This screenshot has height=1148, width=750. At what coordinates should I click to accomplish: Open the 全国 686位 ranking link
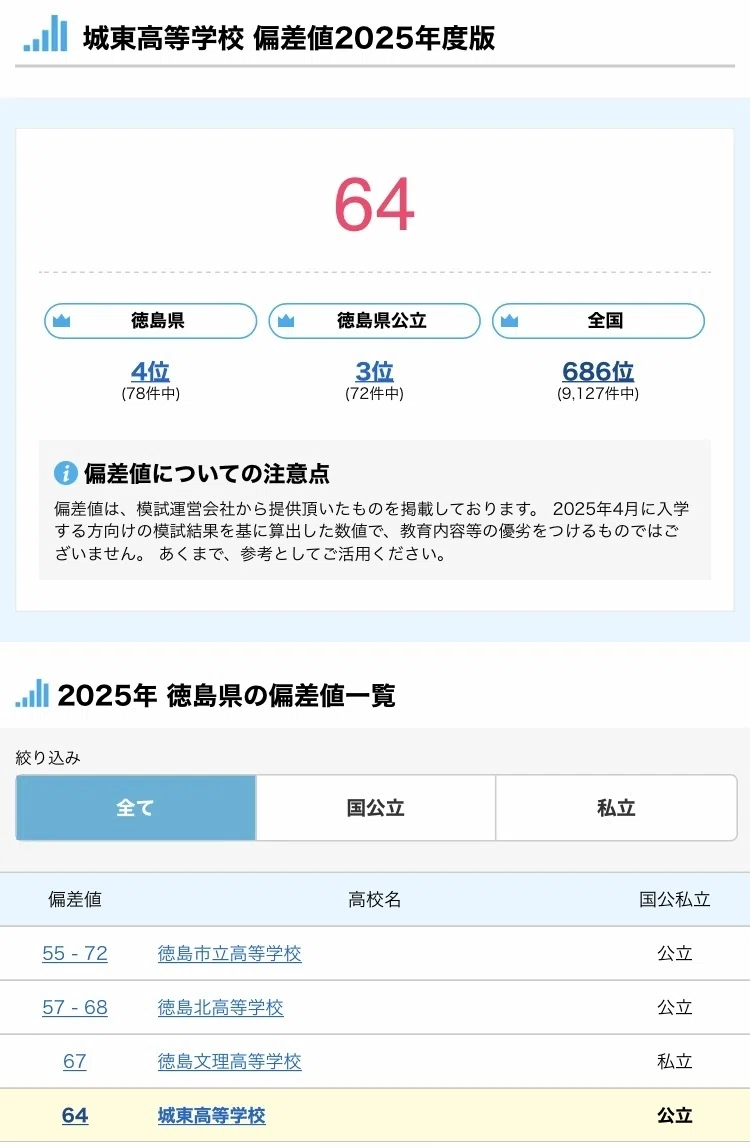click(598, 371)
